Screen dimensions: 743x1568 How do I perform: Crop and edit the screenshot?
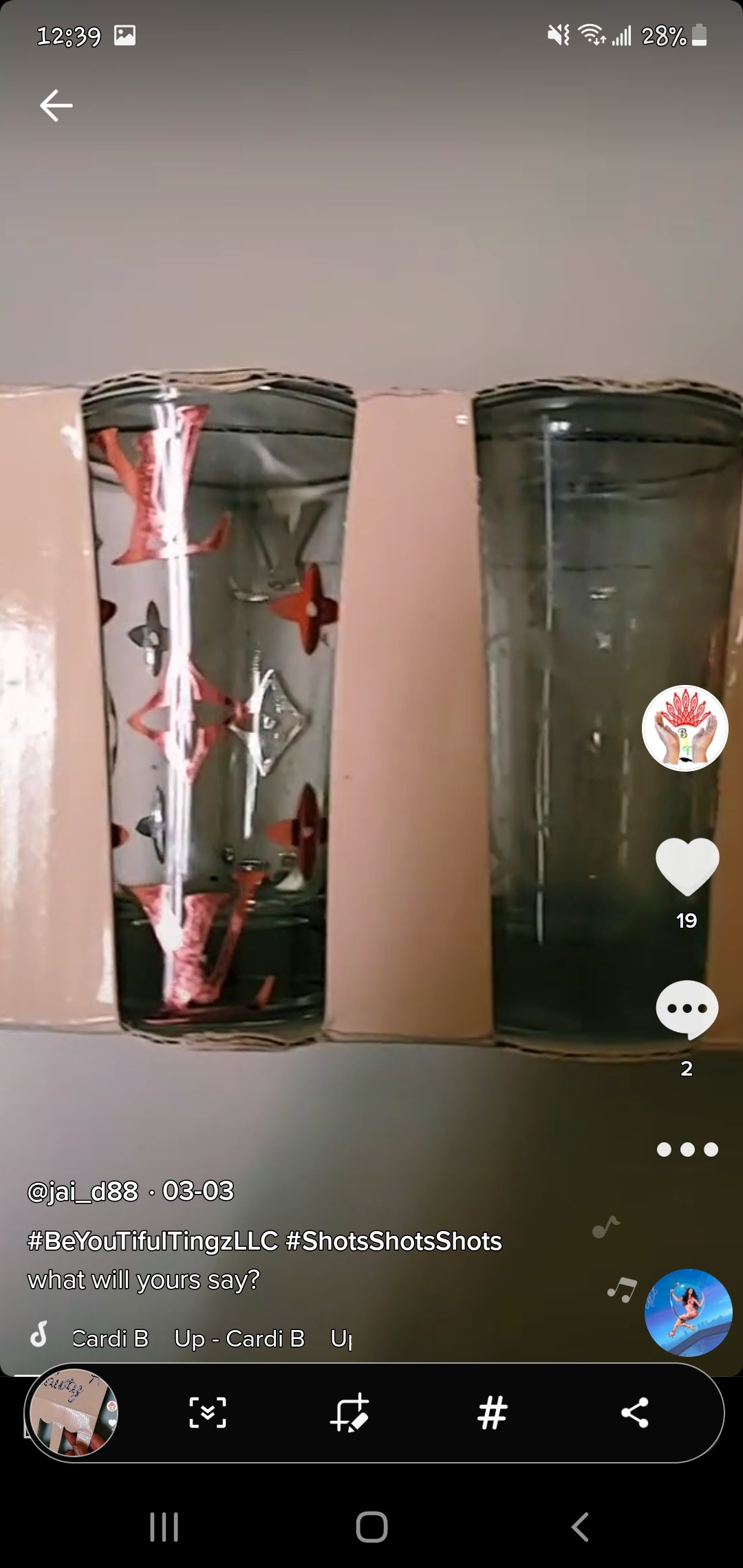coord(350,1413)
